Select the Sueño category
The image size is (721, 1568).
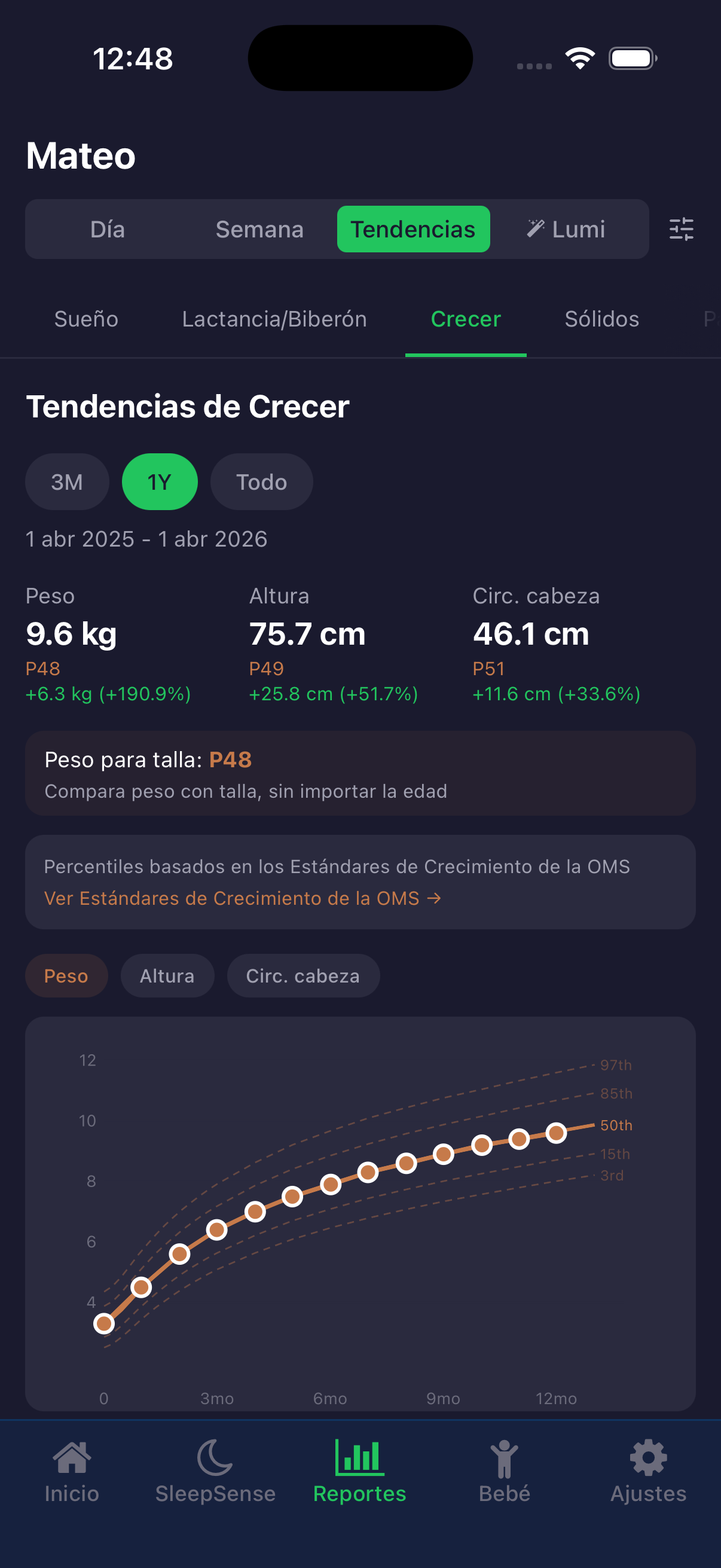[x=85, y=318]
